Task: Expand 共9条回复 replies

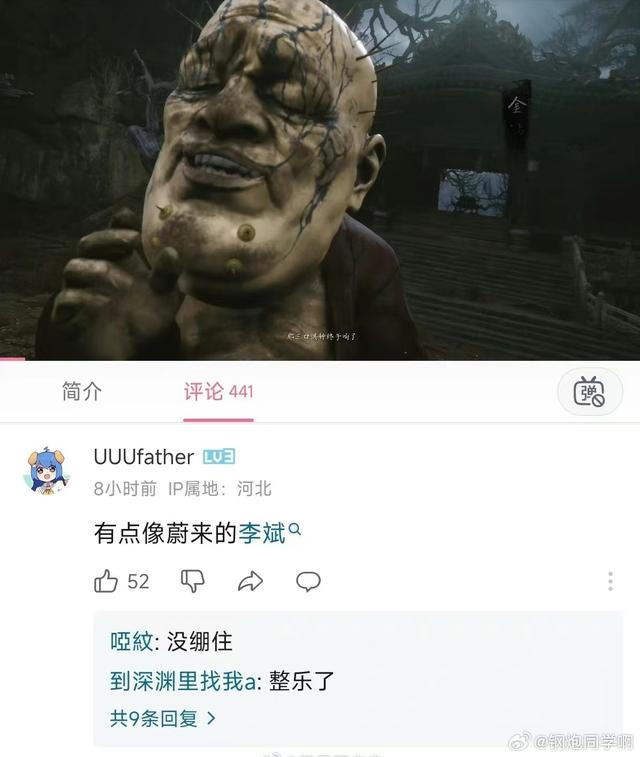Action: pyautogui.click(x=162, y=718)
